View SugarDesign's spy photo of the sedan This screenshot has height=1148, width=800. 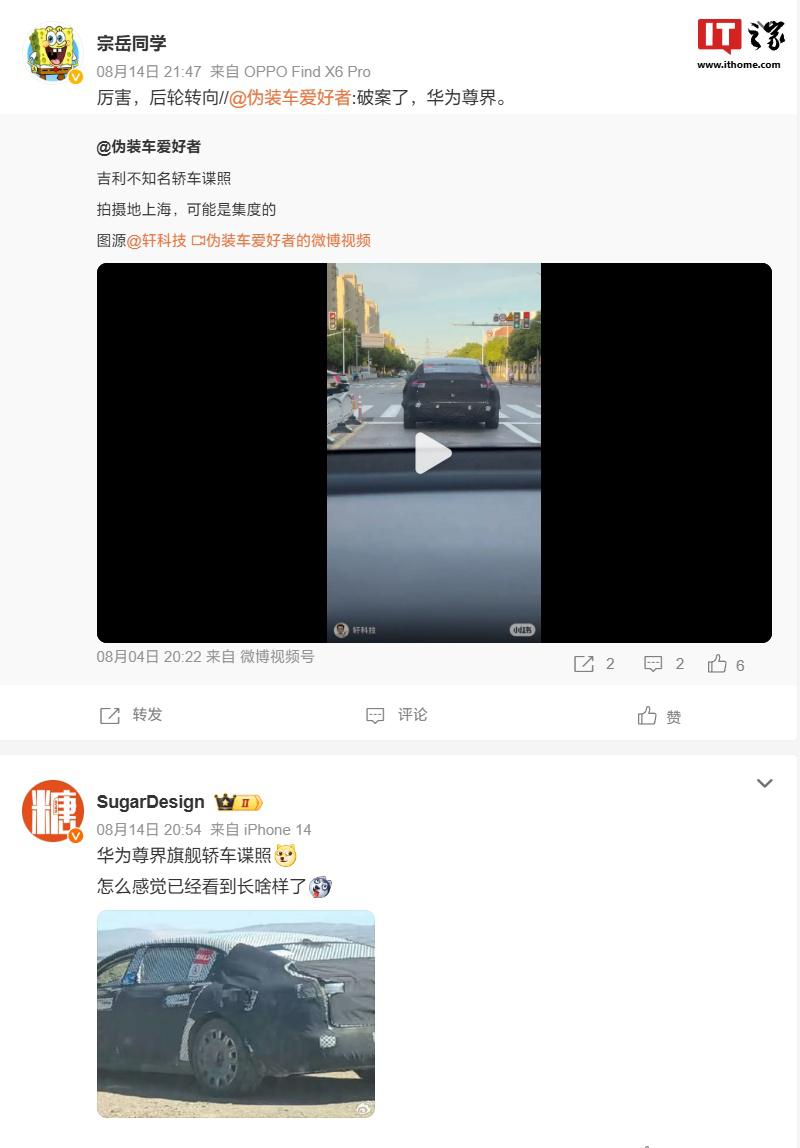pyautogui.click(x=236, y=1013)
